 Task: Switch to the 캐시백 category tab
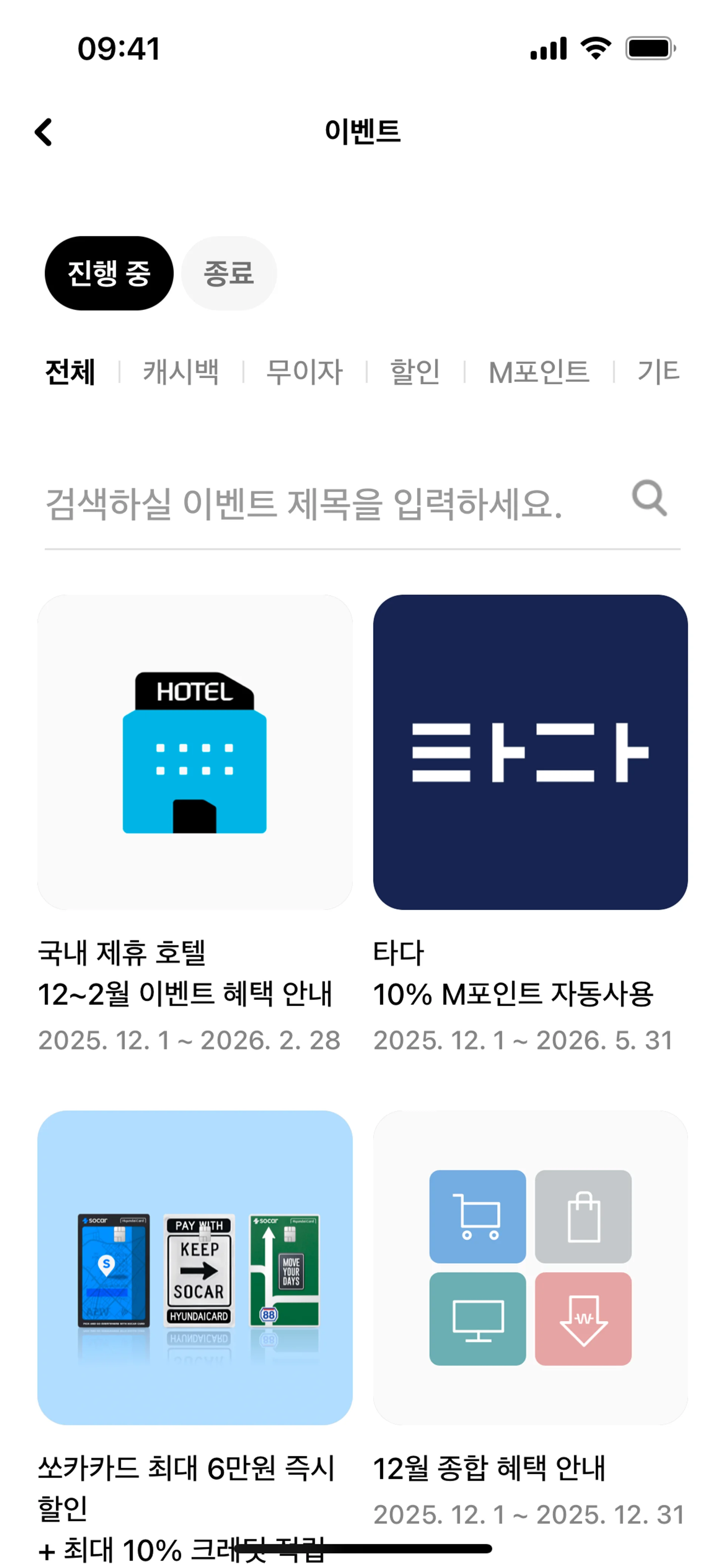tap(181, 371)
